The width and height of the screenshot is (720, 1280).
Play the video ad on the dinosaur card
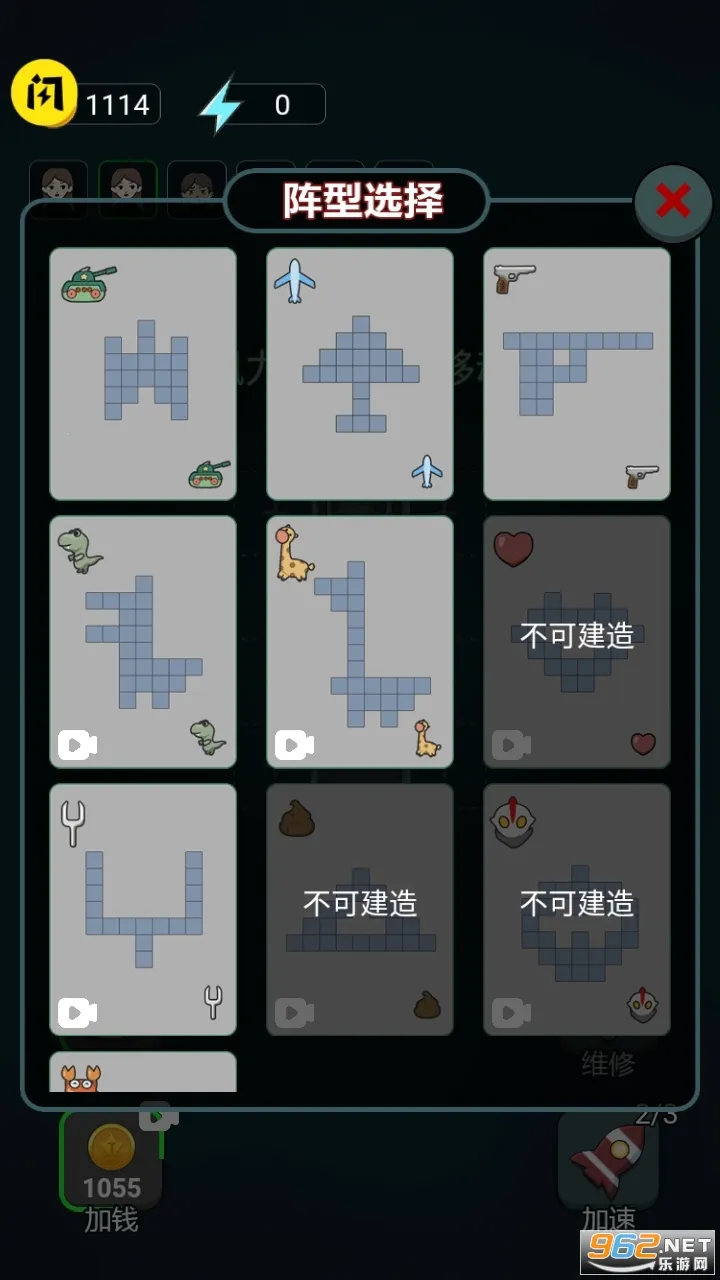pyautogui.click(x=79, y=744)
